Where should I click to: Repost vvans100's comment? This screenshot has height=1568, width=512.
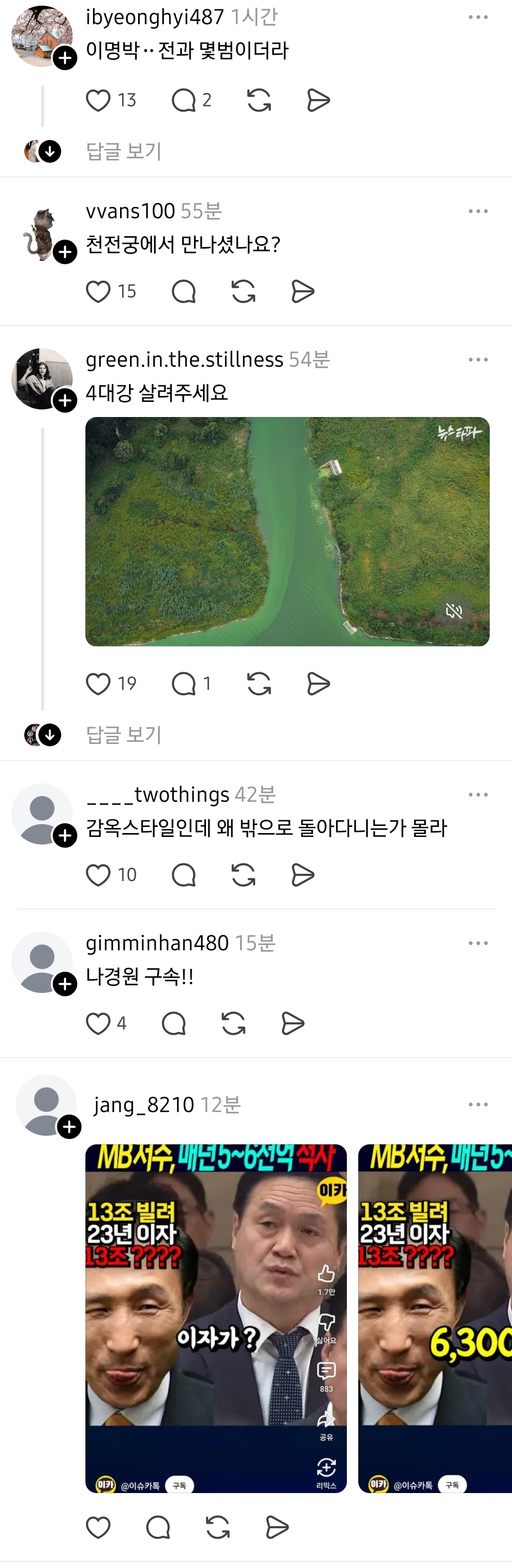[243, 292]
